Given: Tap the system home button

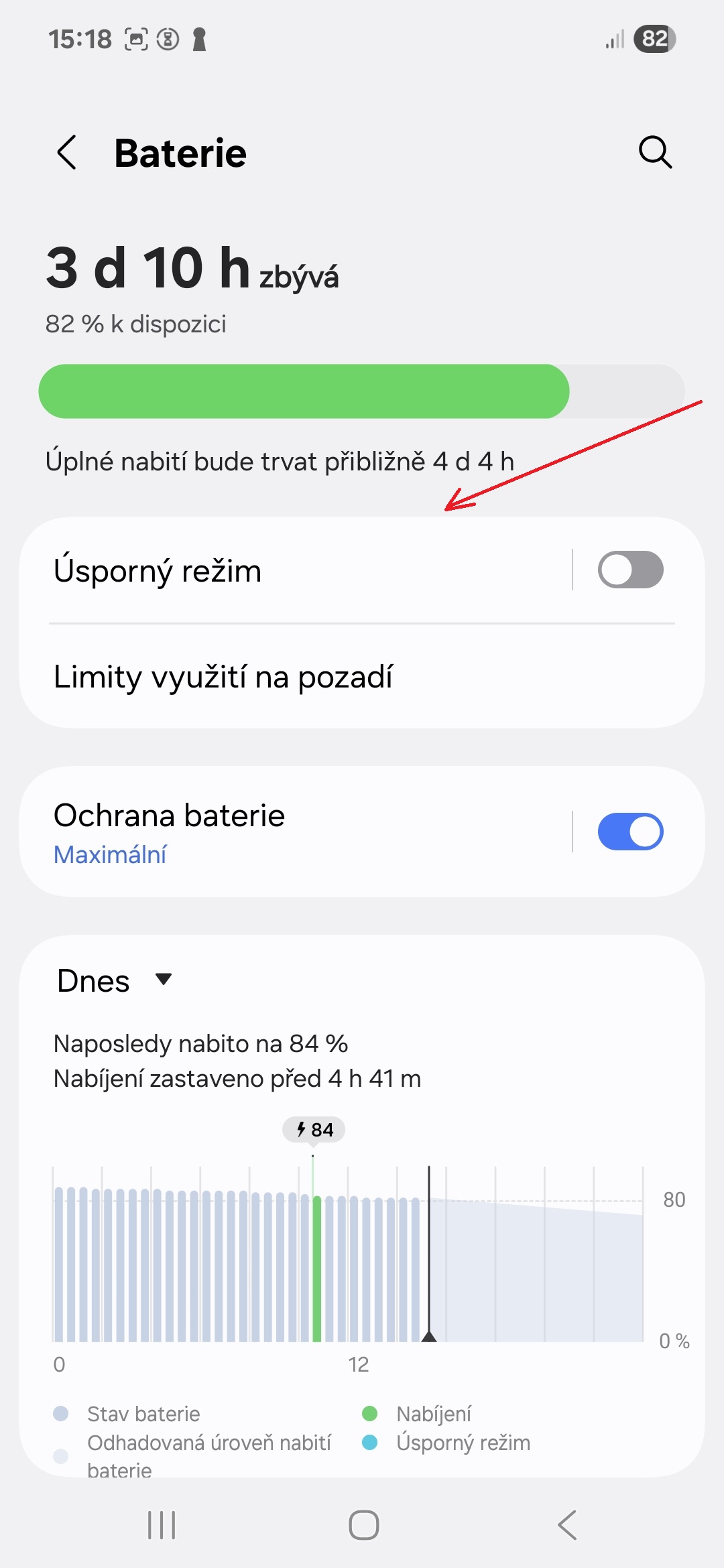Looking at the screenshot, I should pos(363,1525).
